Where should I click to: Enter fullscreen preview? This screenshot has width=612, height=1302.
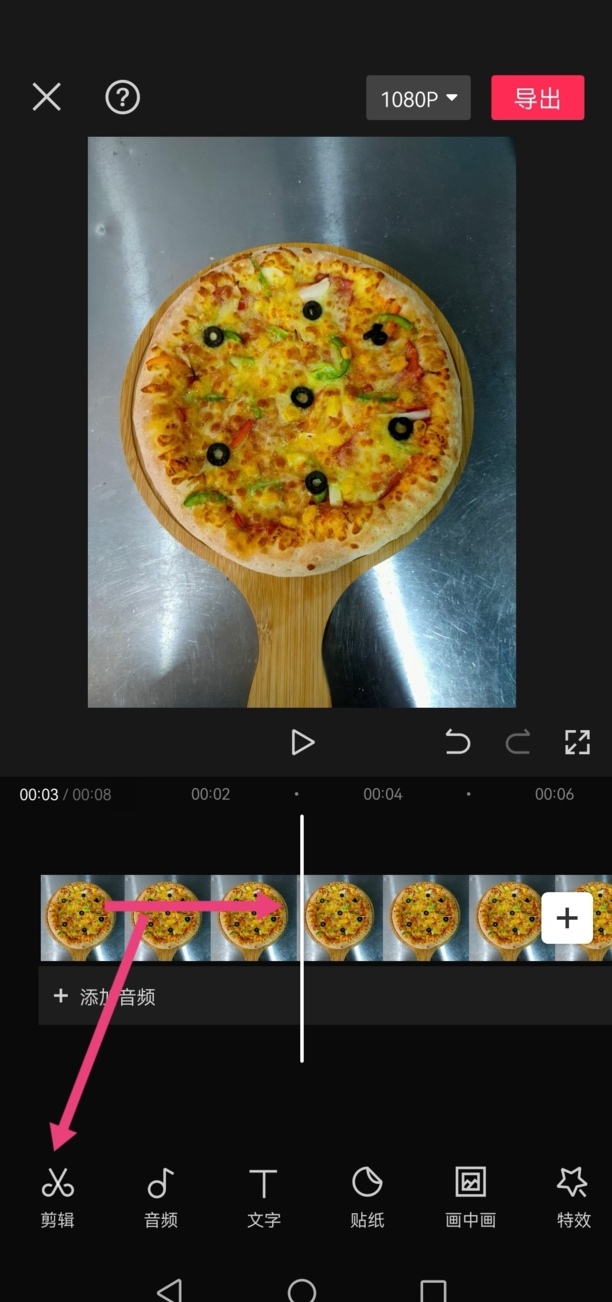tap(577, 742)
